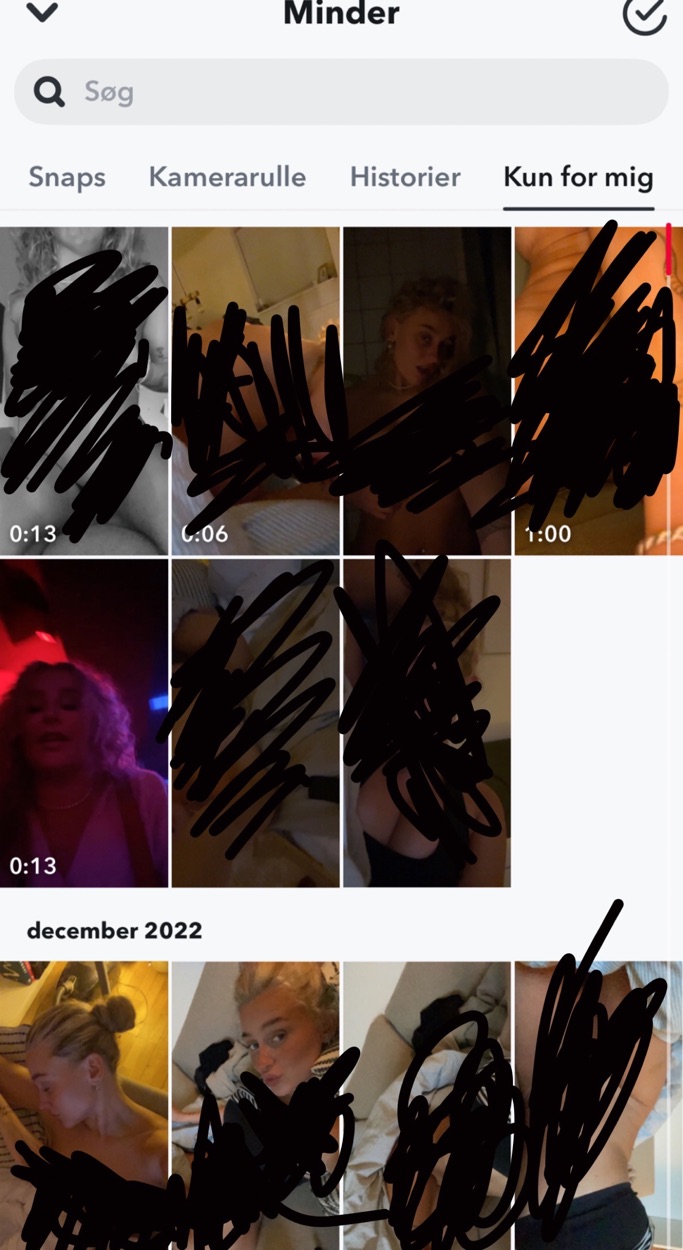The image size is (683, 1250).
Task: Open the 1:00 video tile
Action: 598,390
